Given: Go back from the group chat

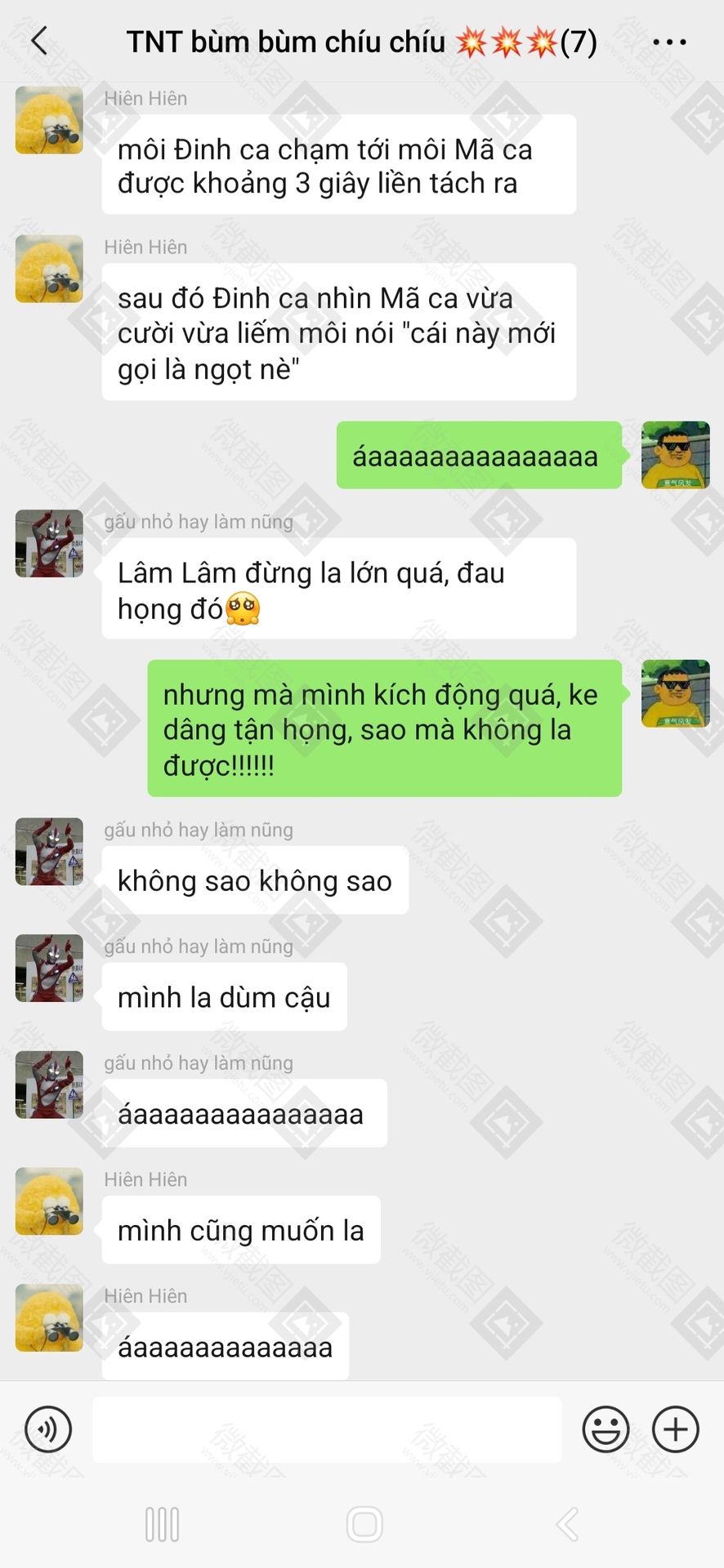Looking at the screenshot, I should 38,41.
